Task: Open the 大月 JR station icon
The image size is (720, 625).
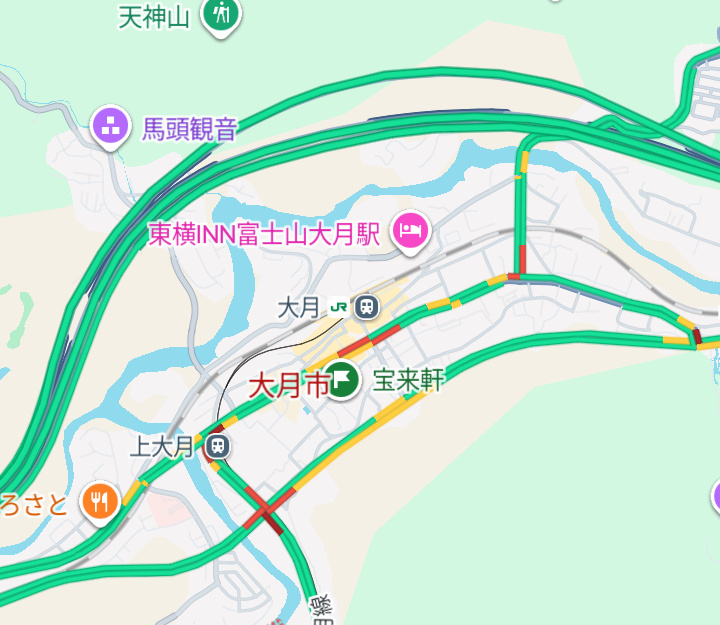Action: coord(366,306)
